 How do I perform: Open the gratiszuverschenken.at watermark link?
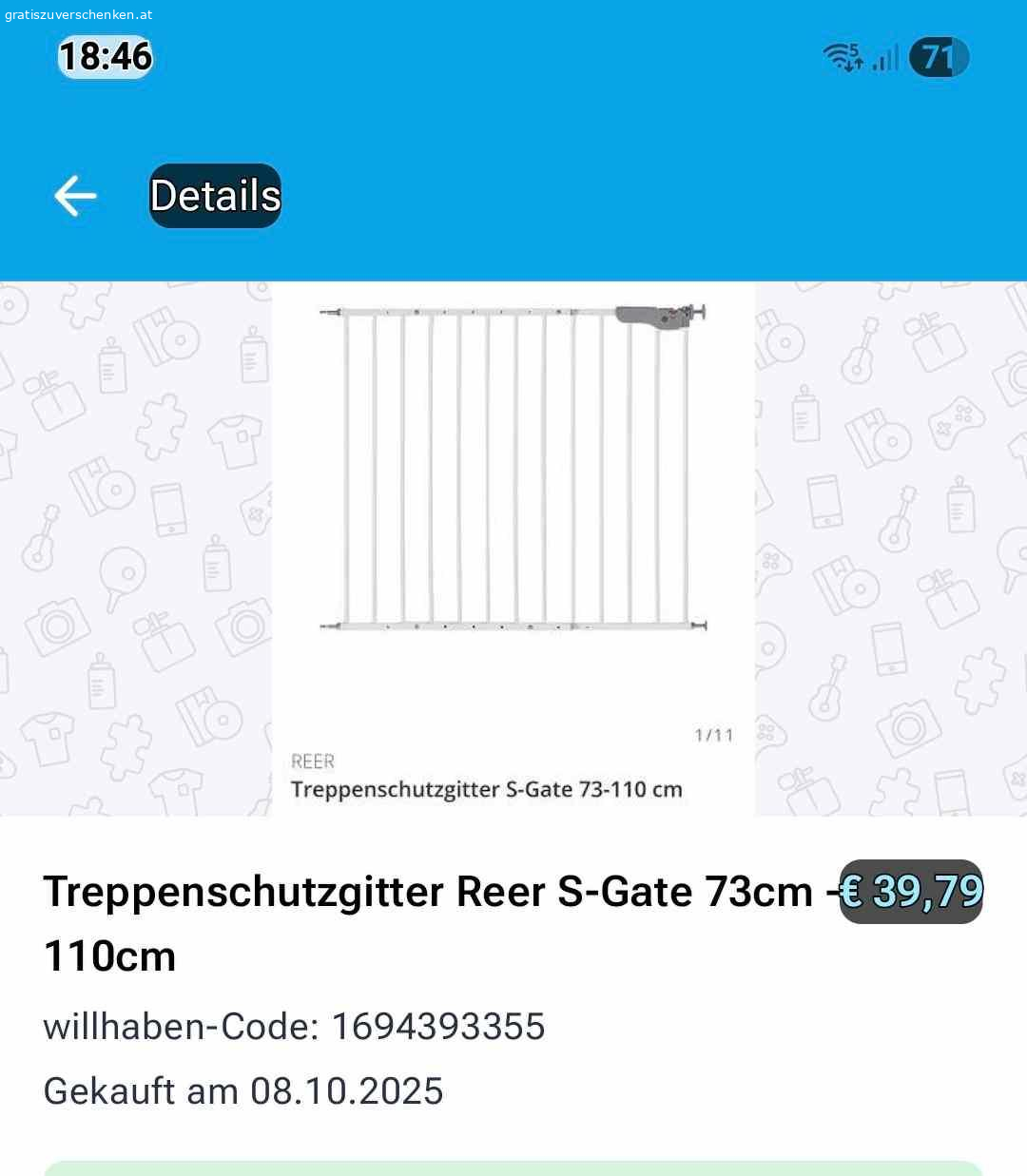click(76, 14)
